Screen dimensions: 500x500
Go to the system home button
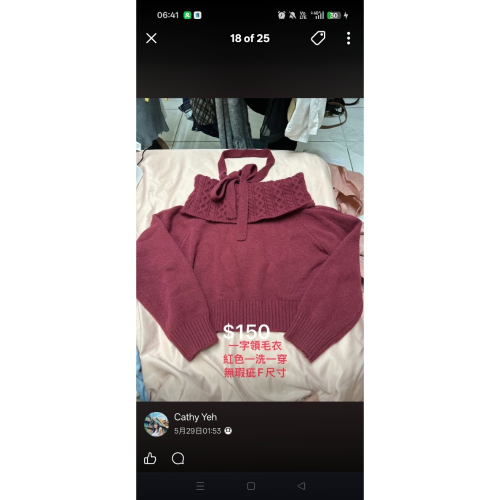click(x=251, y=486)
